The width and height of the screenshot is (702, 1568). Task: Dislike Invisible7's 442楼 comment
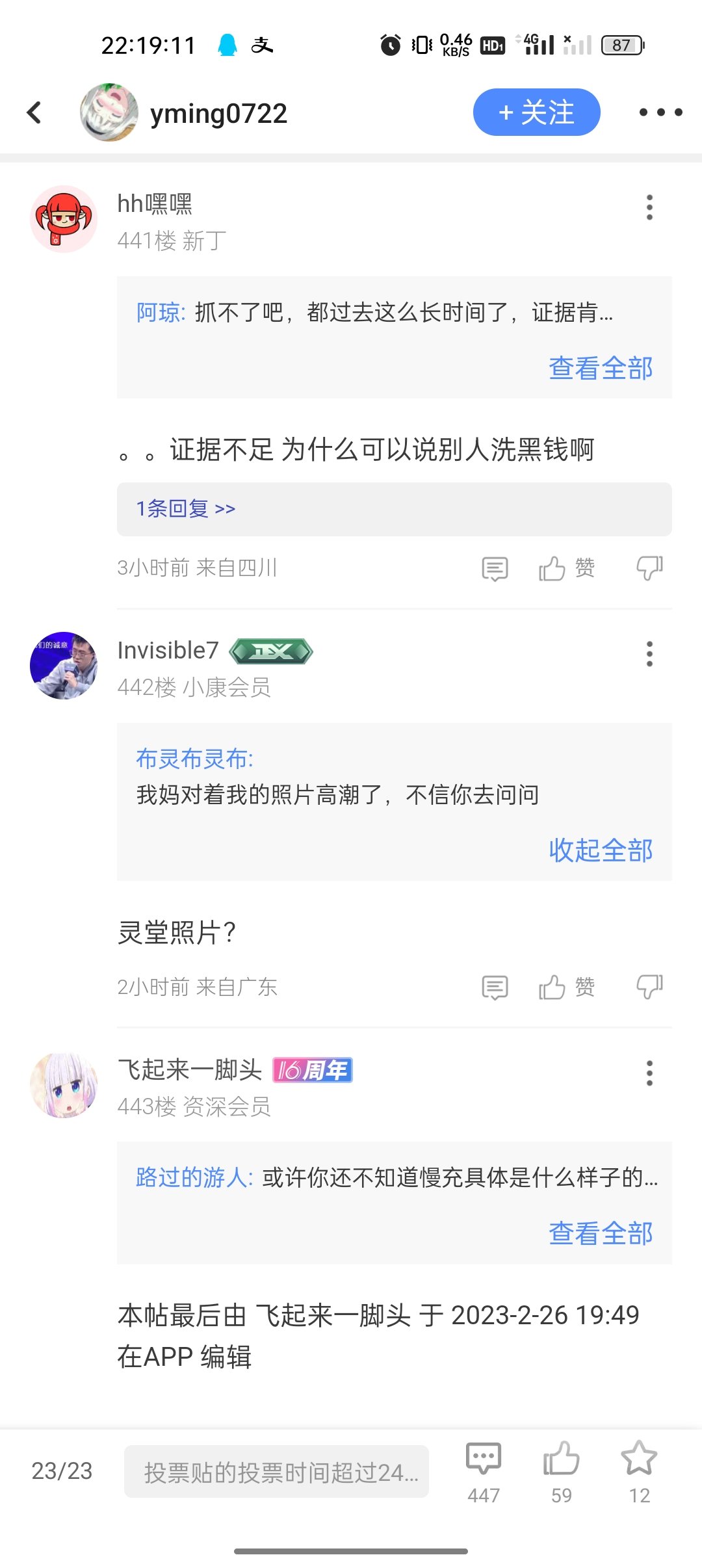pos(649,987)
